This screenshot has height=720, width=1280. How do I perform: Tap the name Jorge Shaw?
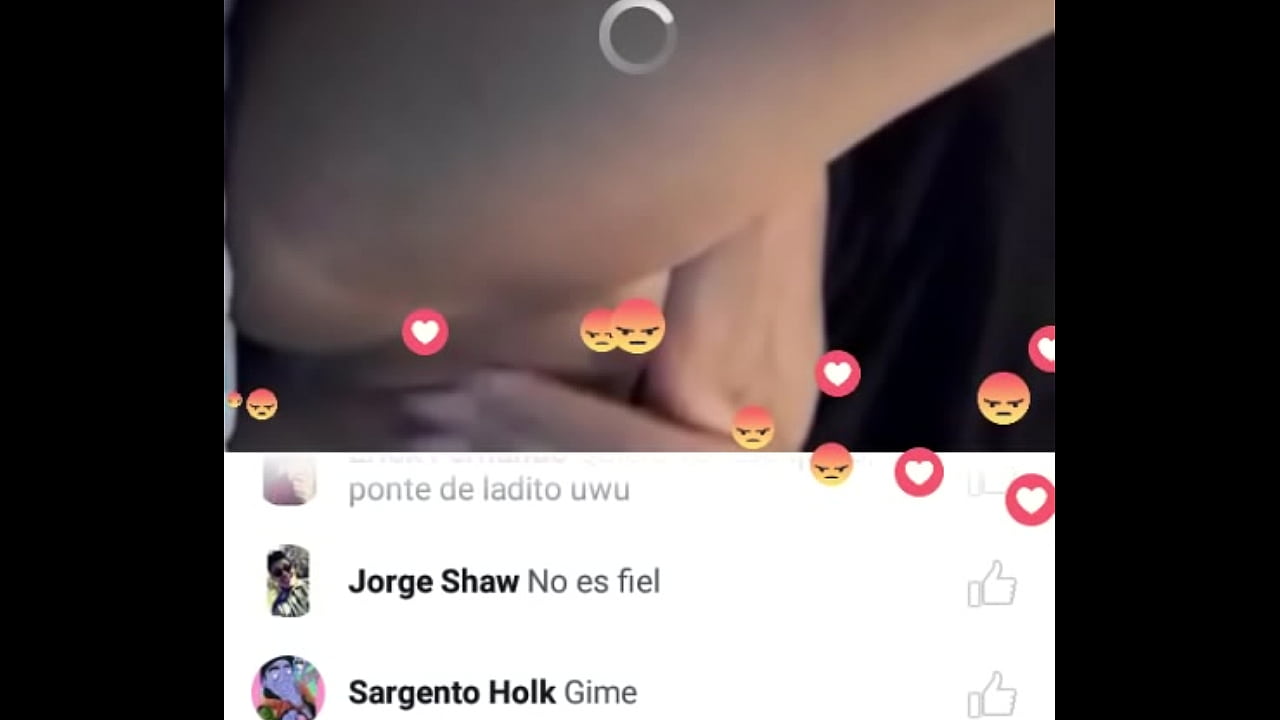[433, 582]
